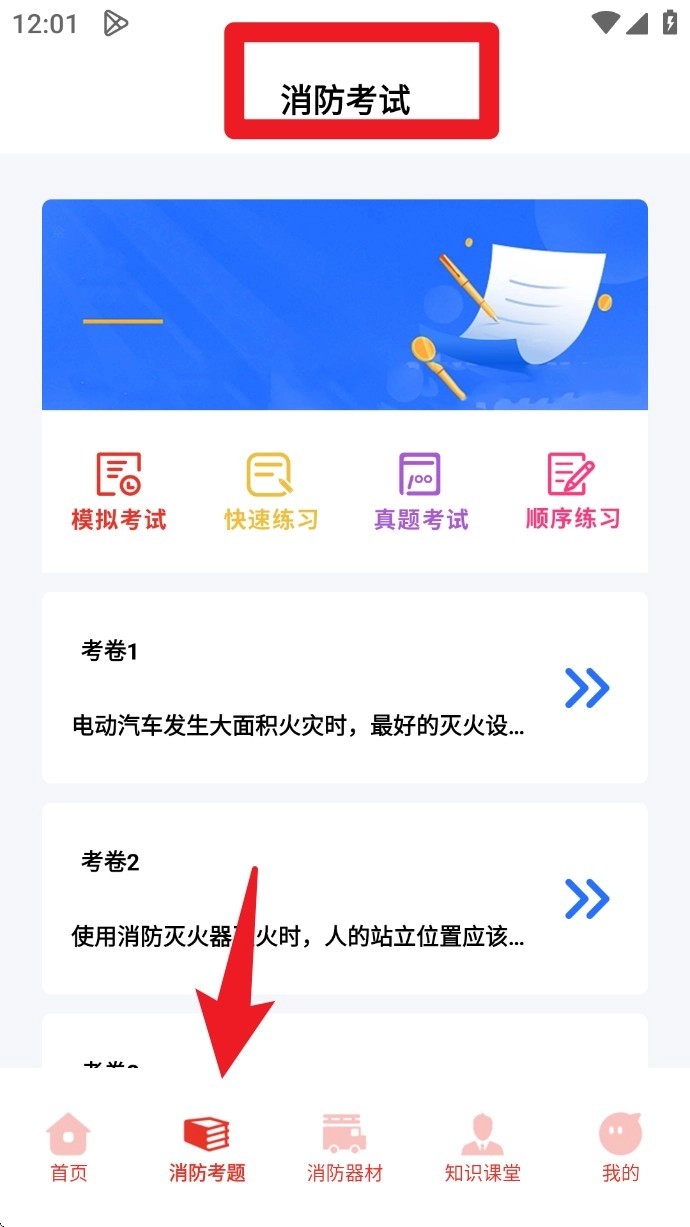Open the 知识课堂 tab
690x1227 pixels.
click(482, 1148)
